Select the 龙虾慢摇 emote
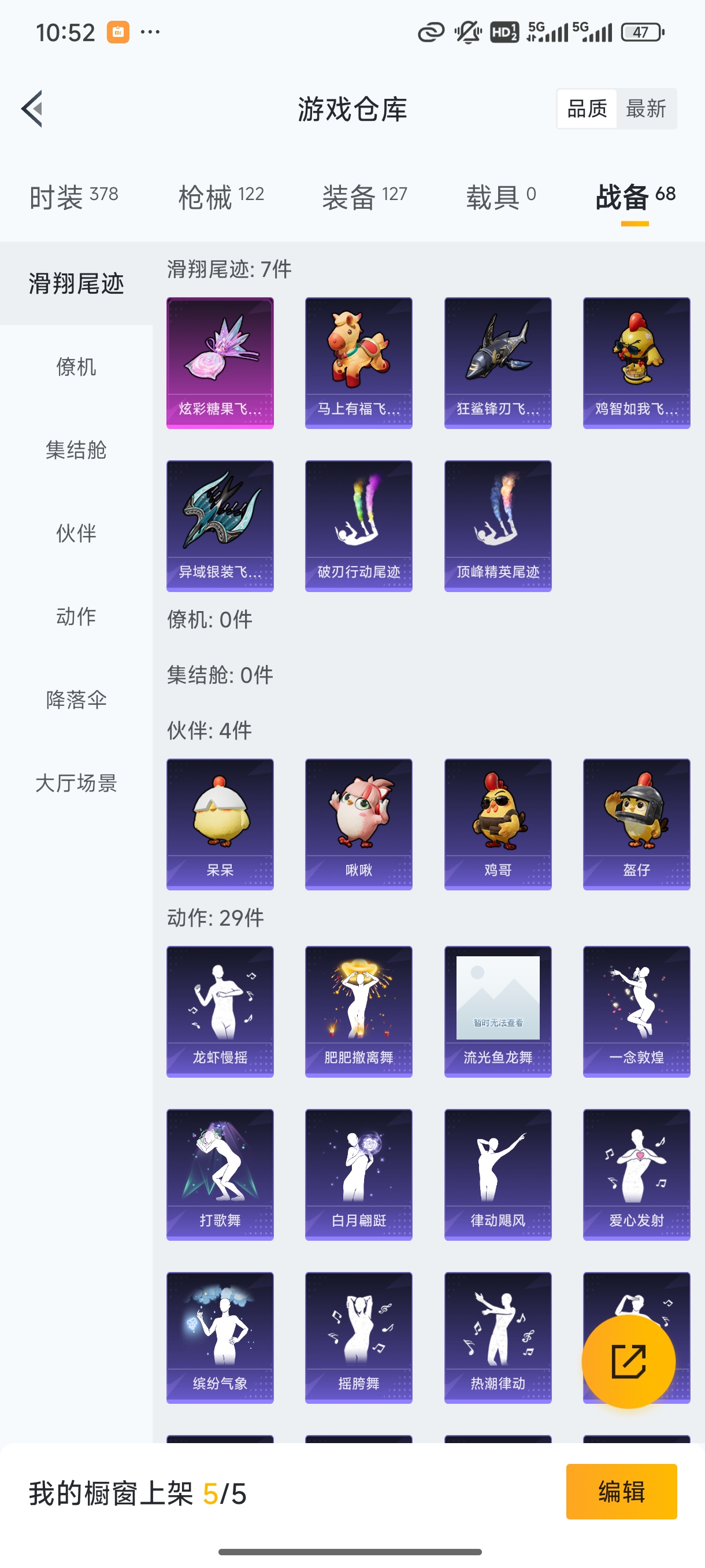The image size is (705, 1568). coord(220,1011)
